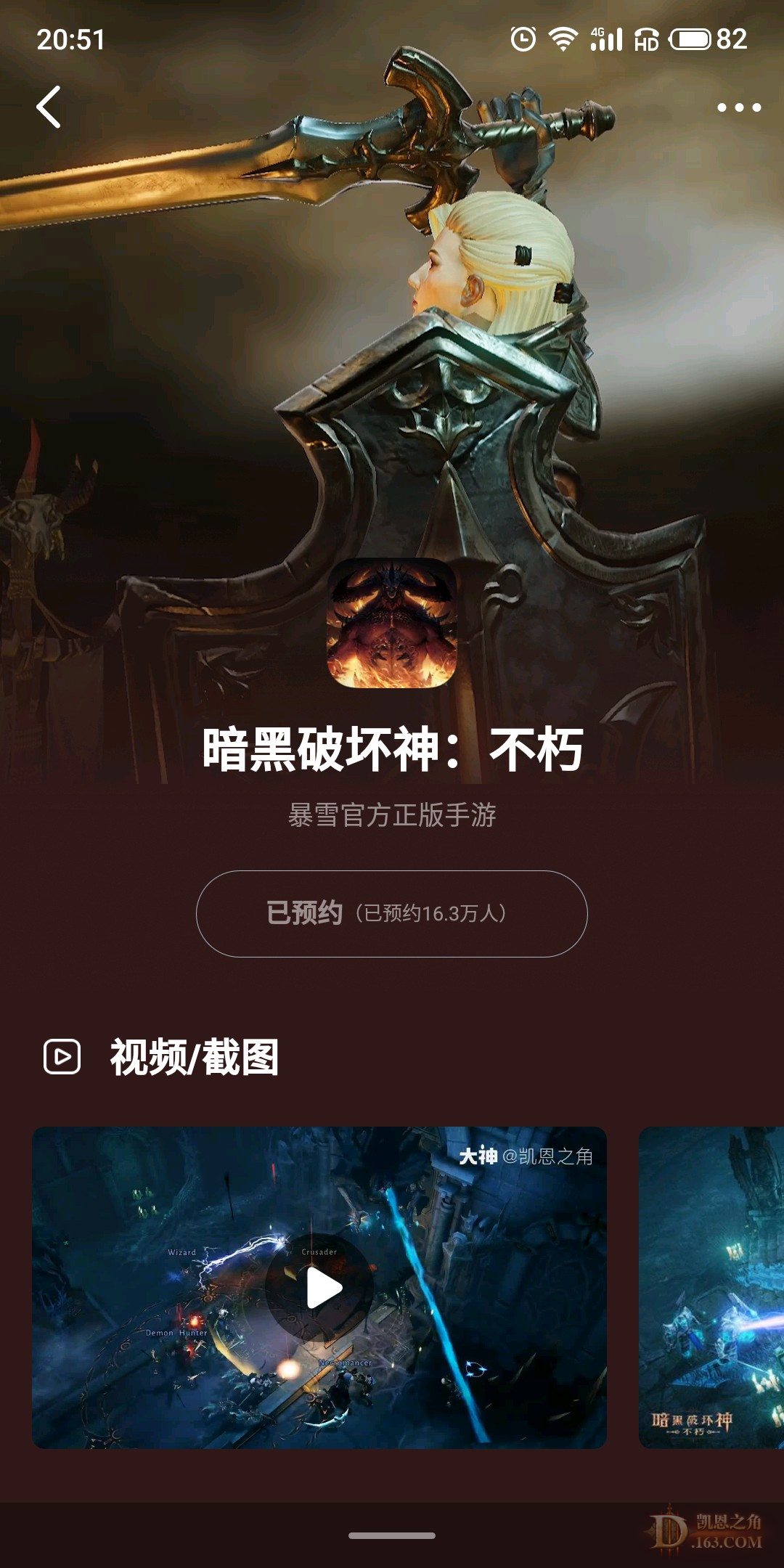
Task: Open the second screenshot thumbnail
Action: click(x=711, y=1289)
